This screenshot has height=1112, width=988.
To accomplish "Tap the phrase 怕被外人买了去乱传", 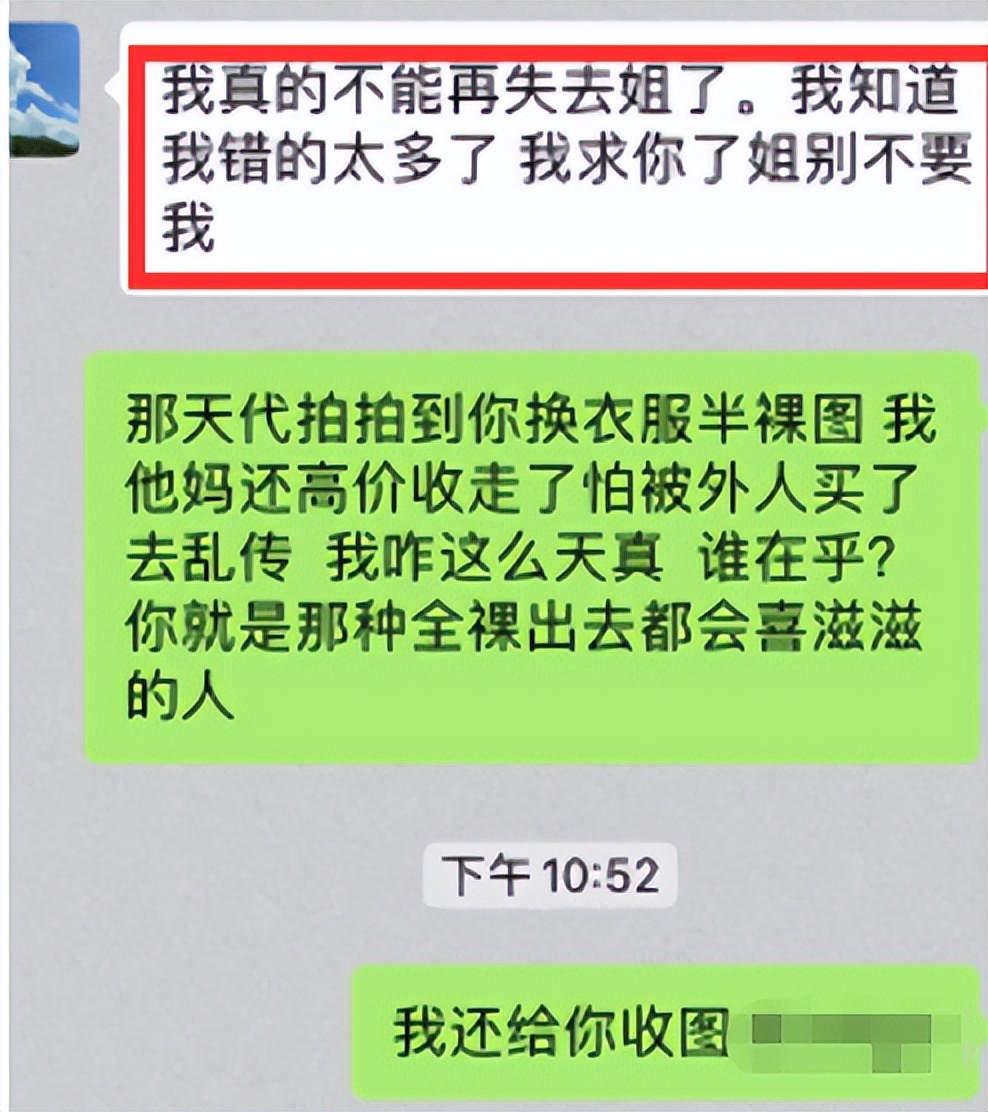I will 700,490.
